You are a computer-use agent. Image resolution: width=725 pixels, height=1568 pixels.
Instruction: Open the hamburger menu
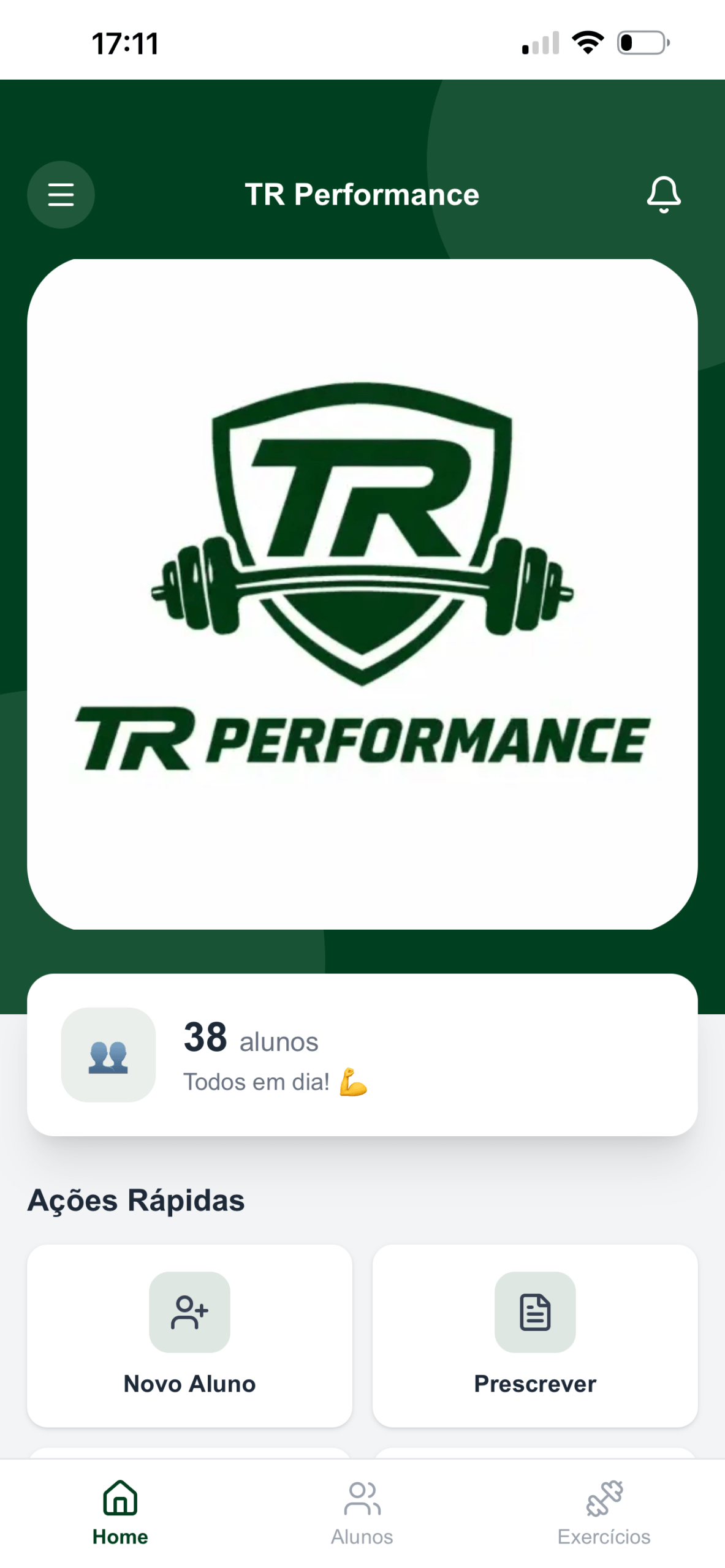pyautogui.click(x=61, y=195)
